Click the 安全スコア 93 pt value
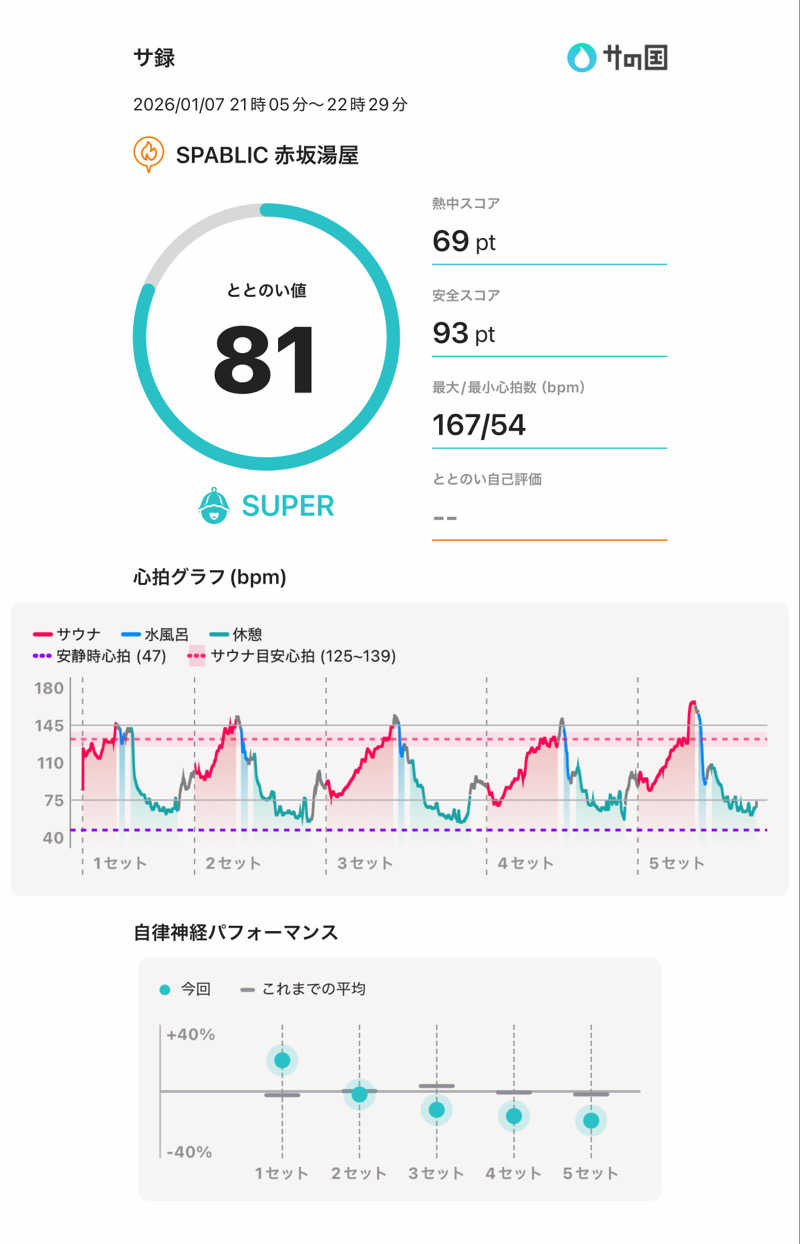Viewport: 800px width, 1244px height. [462, 333]
